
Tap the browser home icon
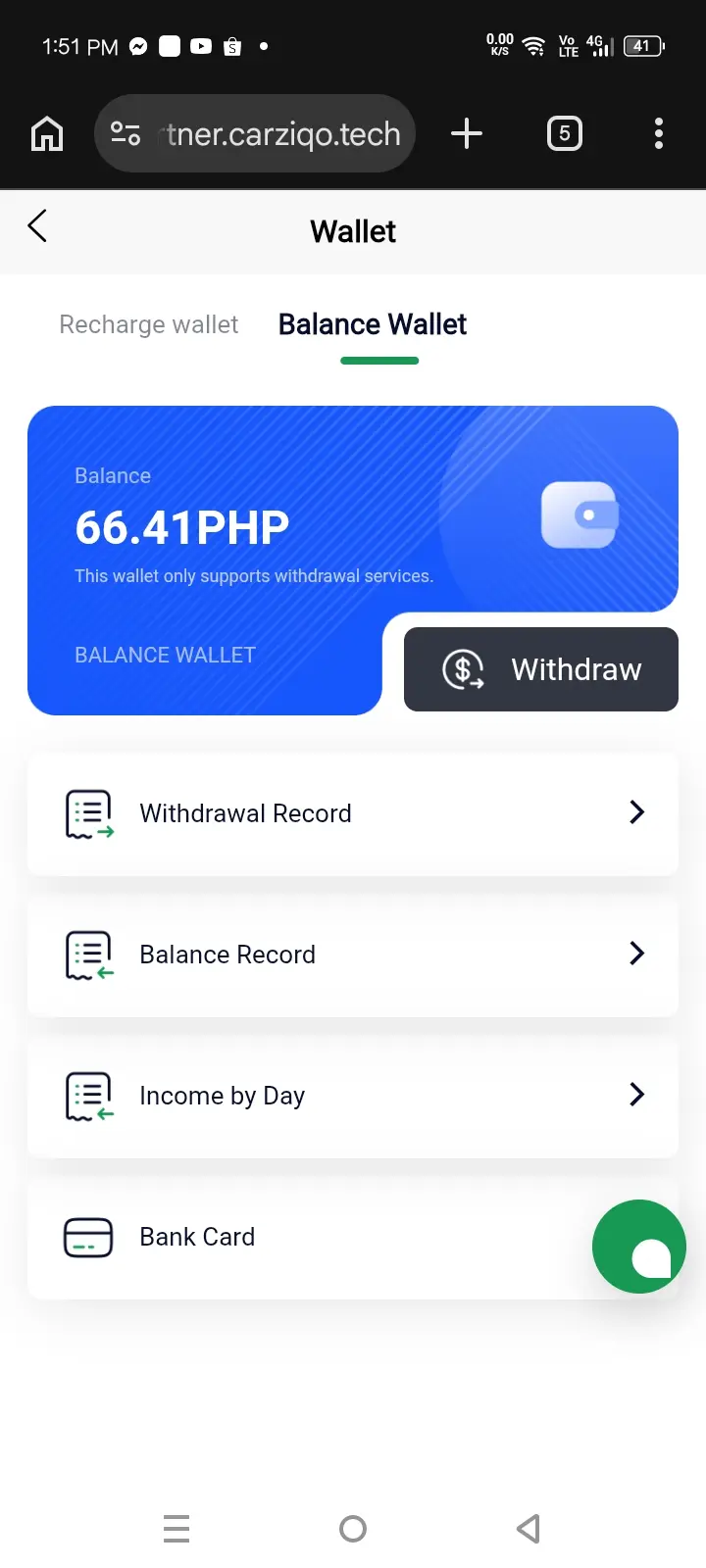coord(47,133)
